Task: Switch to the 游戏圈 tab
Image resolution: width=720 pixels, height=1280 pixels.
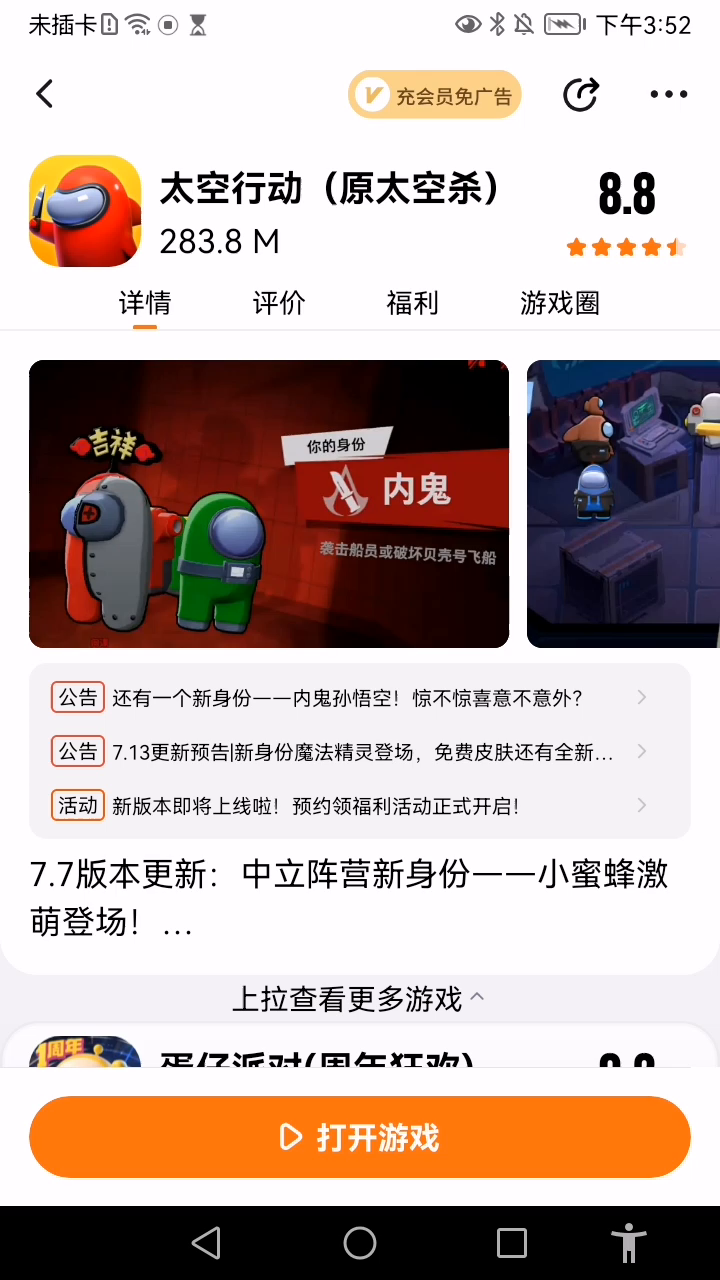Action: [560, 303]
